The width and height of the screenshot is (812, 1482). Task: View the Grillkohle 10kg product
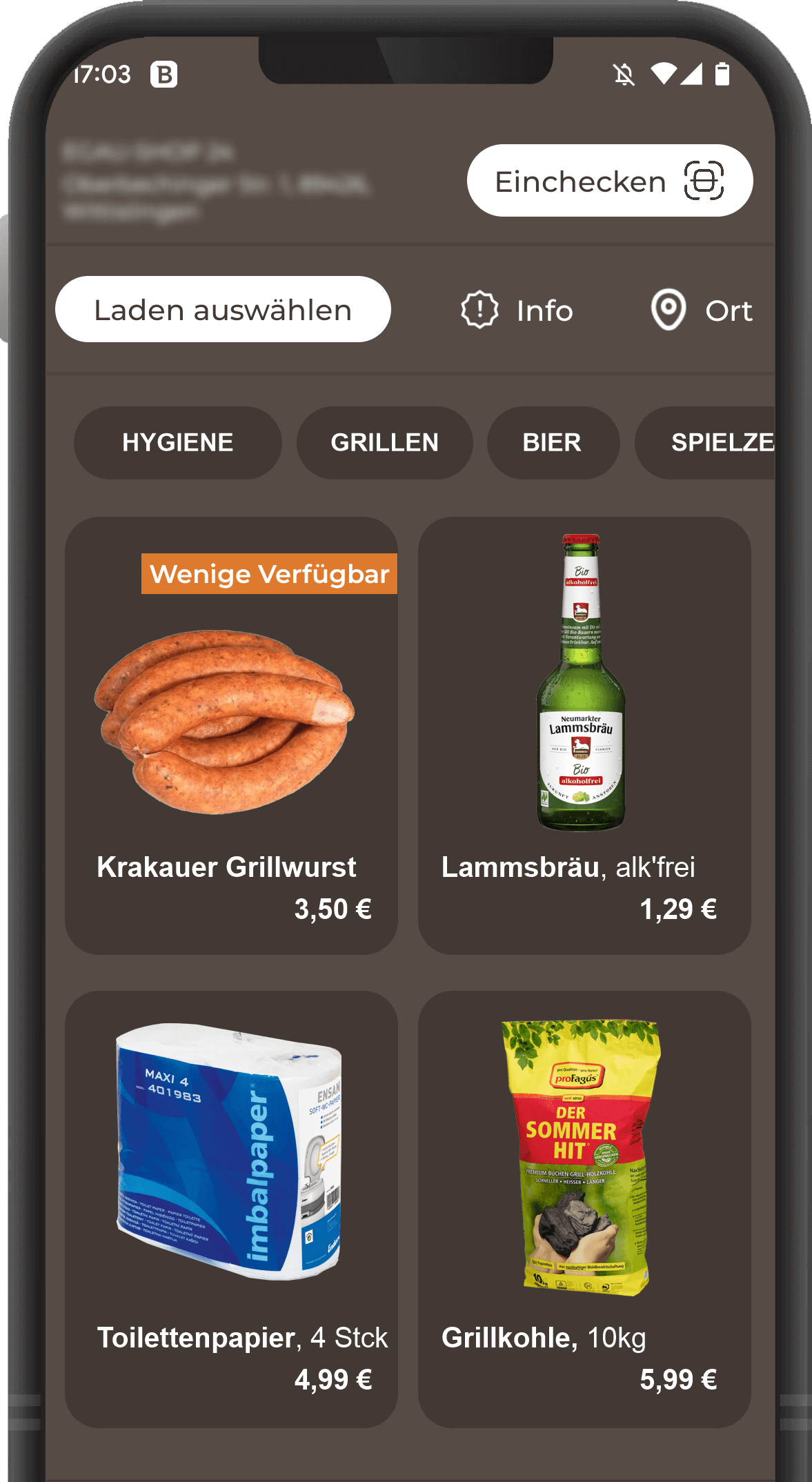click(584, 1209)
